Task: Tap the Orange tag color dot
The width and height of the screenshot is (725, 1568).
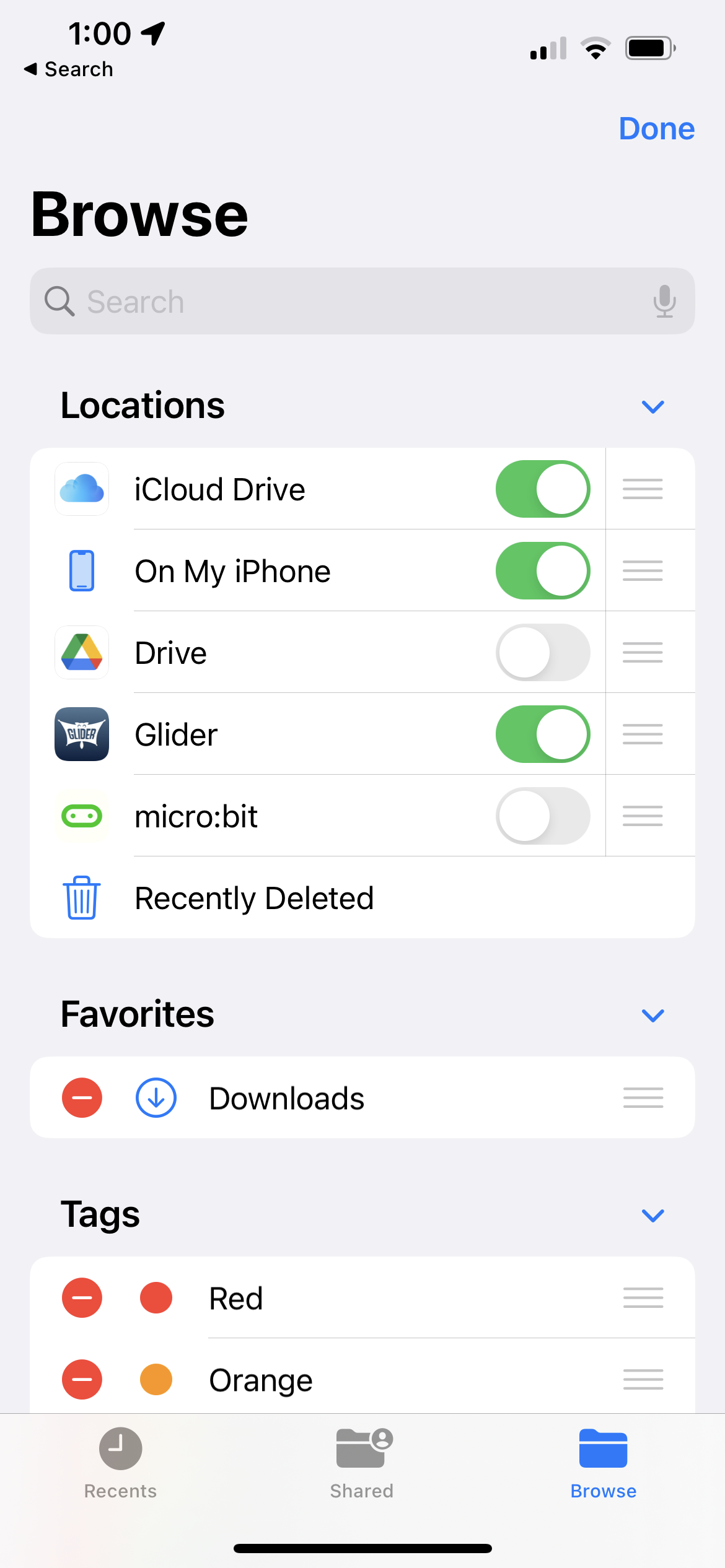Action: [156, 1379]
